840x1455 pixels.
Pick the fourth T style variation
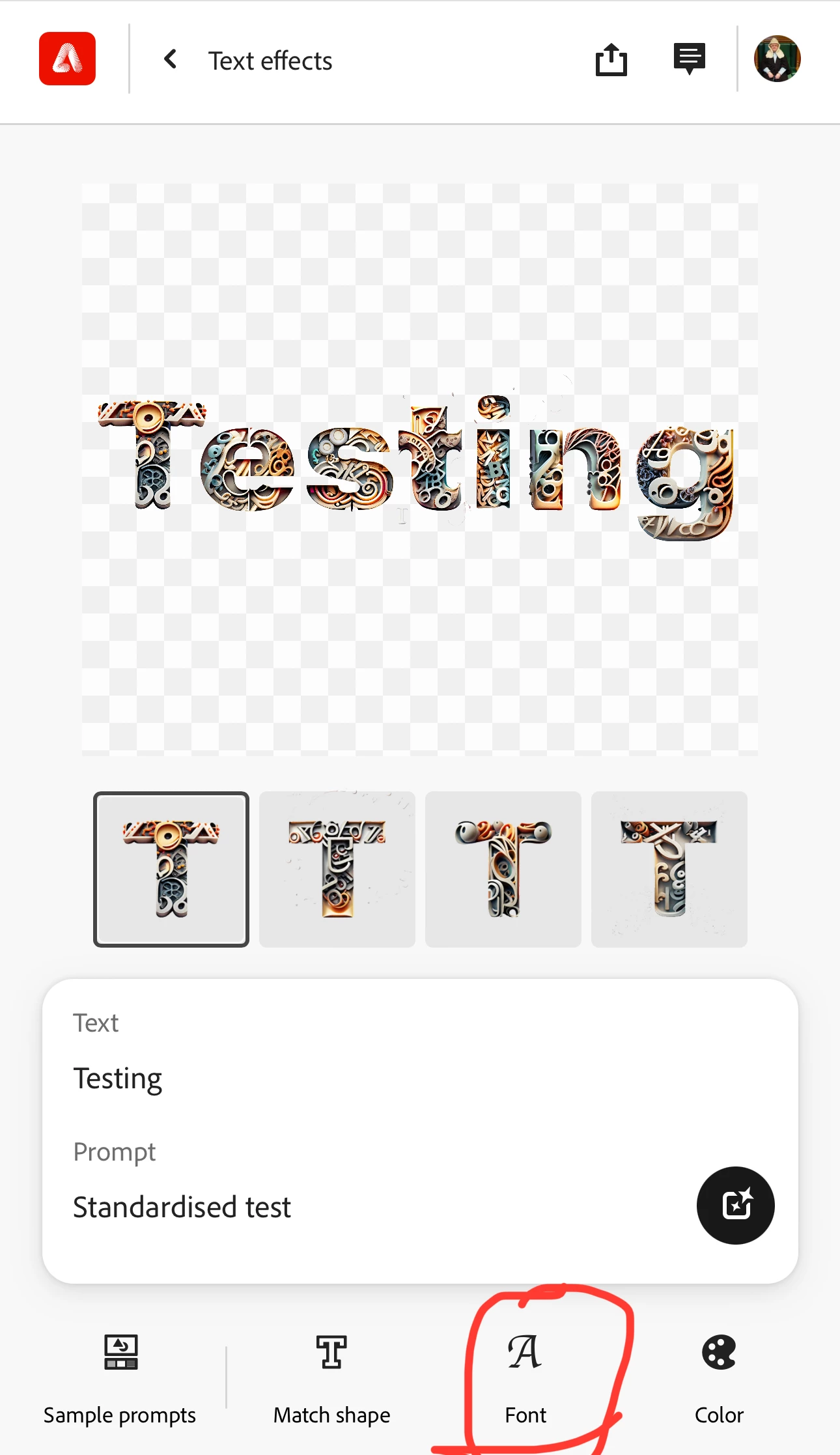[x=669, y=869]
